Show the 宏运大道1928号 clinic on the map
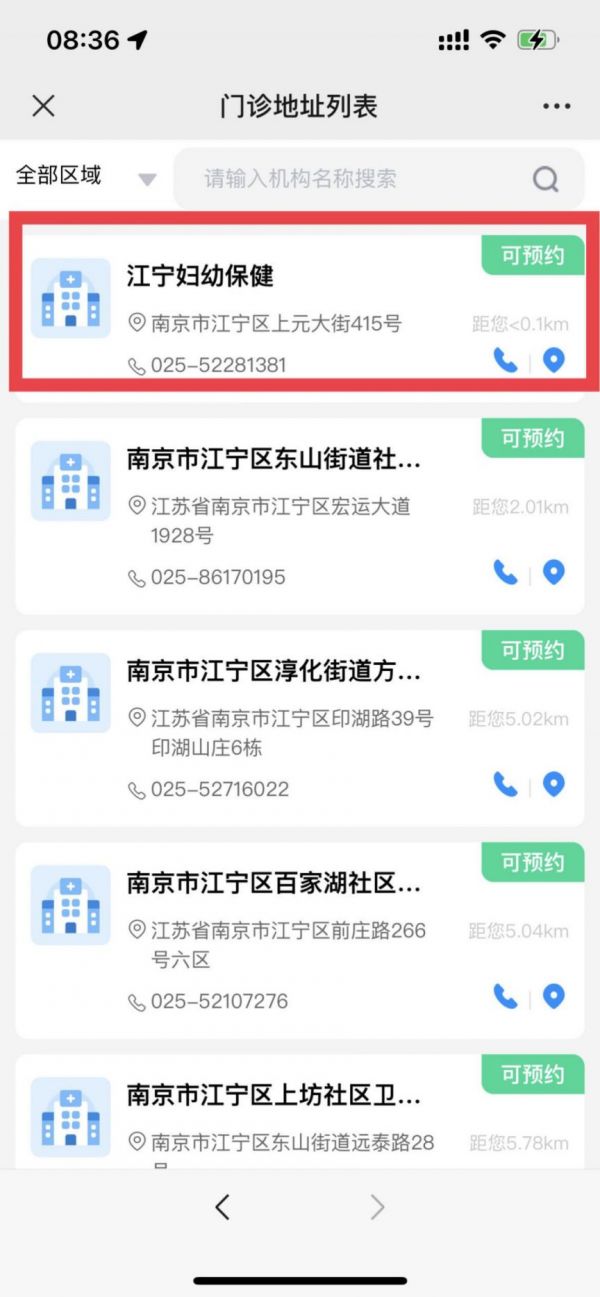600x1297 pixels. [x=553, y=572]
